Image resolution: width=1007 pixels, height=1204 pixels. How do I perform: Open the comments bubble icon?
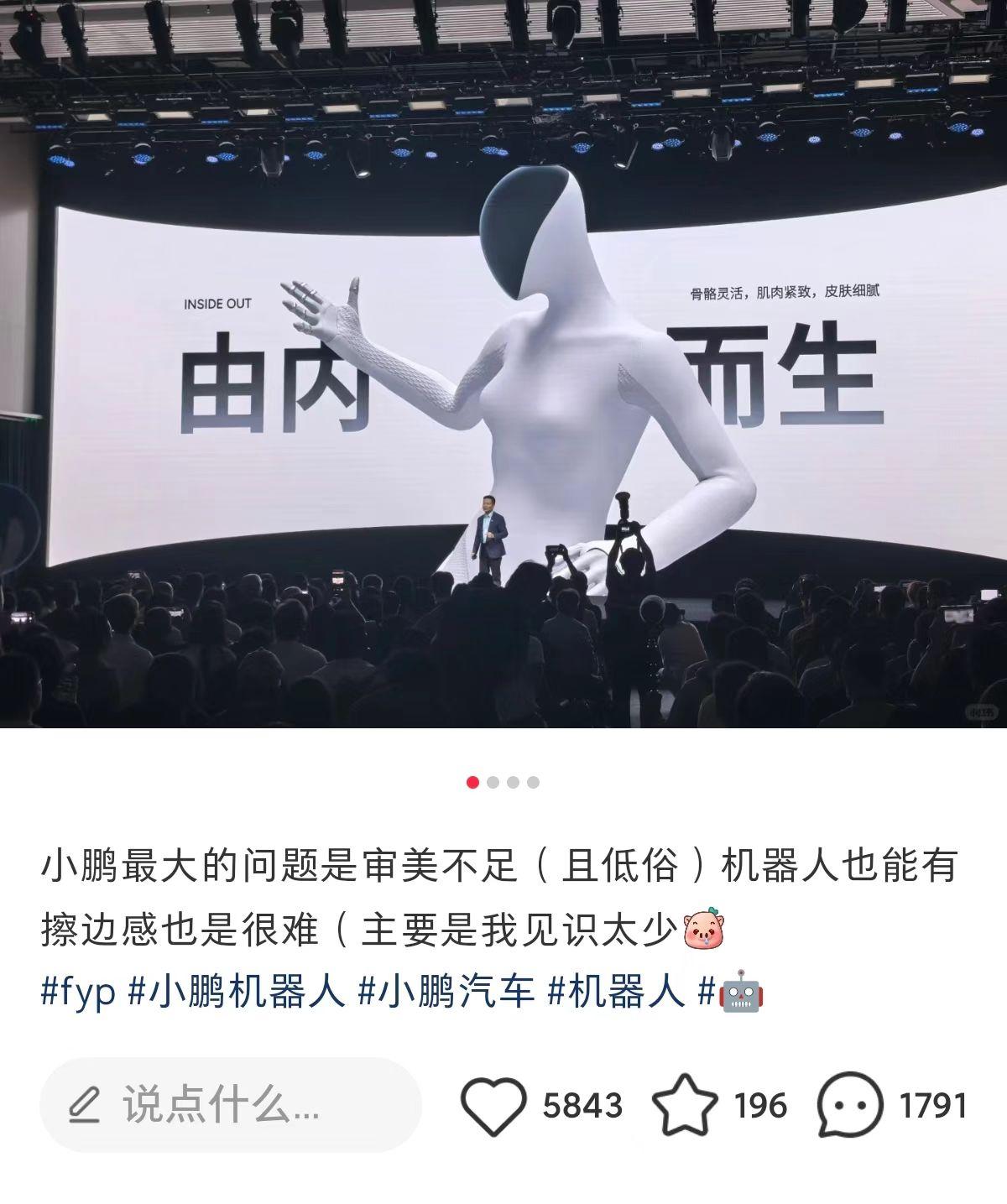coord(849,1105)
